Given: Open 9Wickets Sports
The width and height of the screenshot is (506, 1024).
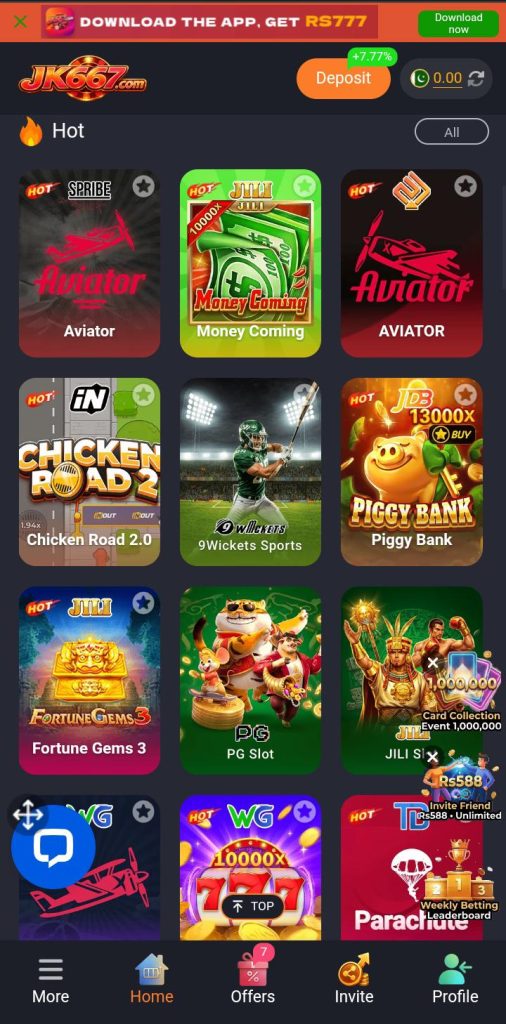Looking at the screenshot, I should [x=250, y=472].
